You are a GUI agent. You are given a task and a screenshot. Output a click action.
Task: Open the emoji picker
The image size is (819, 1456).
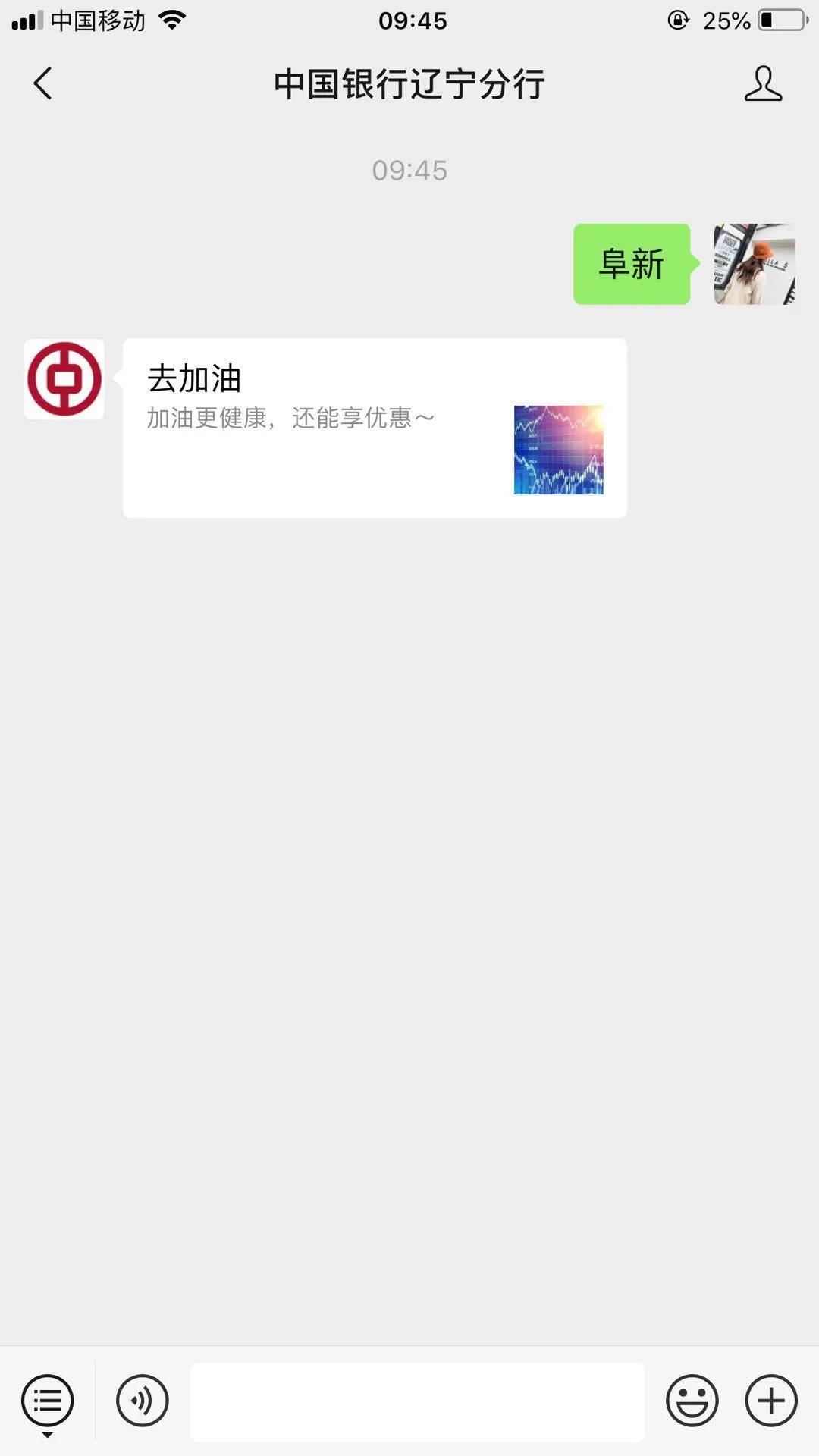pos(692,1401)
